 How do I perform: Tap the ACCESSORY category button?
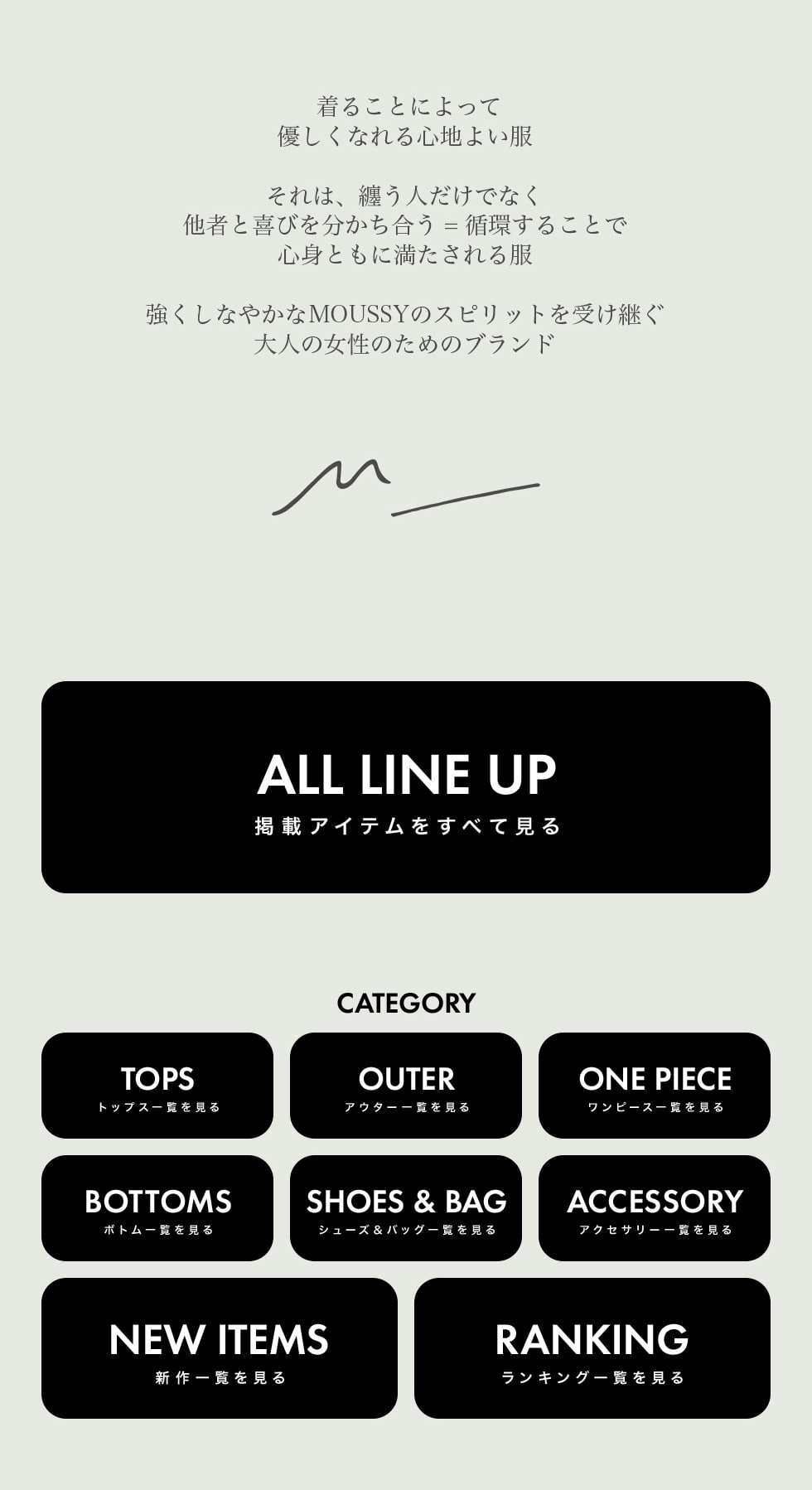pos(655,1208)
